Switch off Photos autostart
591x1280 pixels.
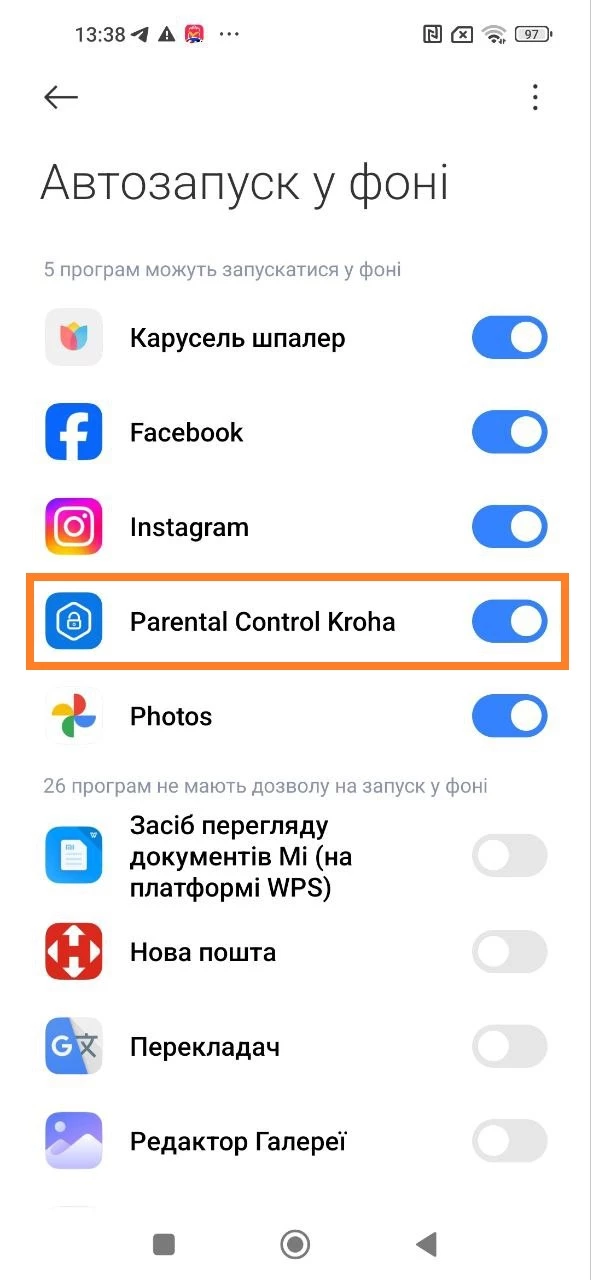tap(510, 716)
